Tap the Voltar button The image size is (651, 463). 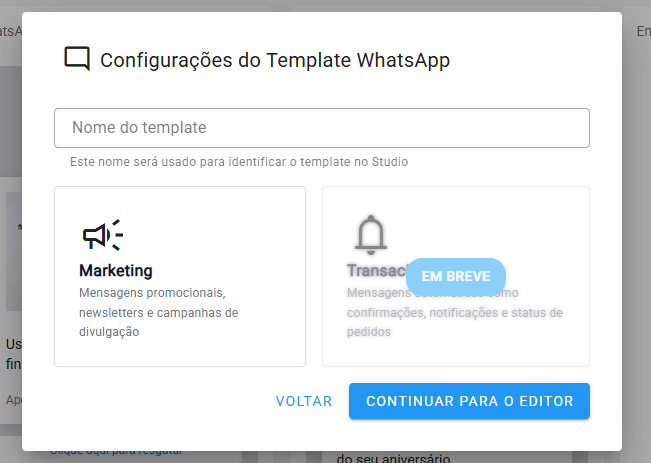tap(304, 401)
